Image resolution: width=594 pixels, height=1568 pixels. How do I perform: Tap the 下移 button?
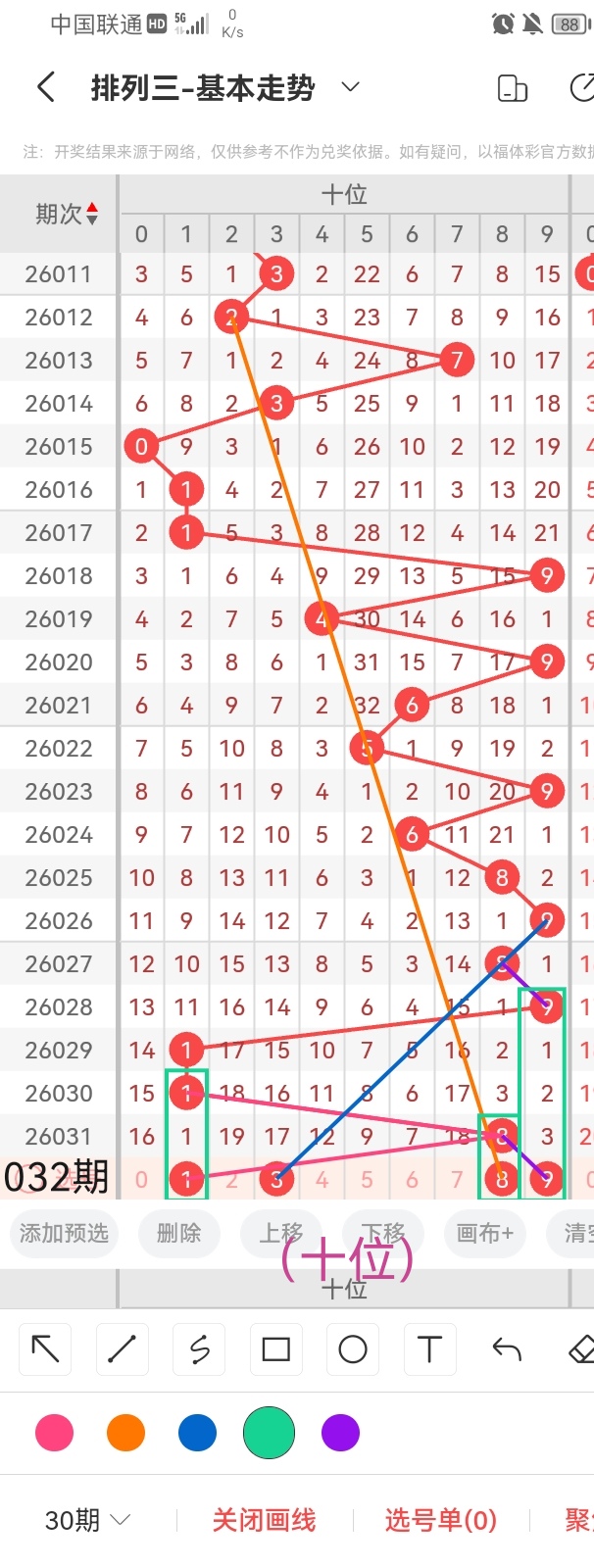[x=382, y=1233]
